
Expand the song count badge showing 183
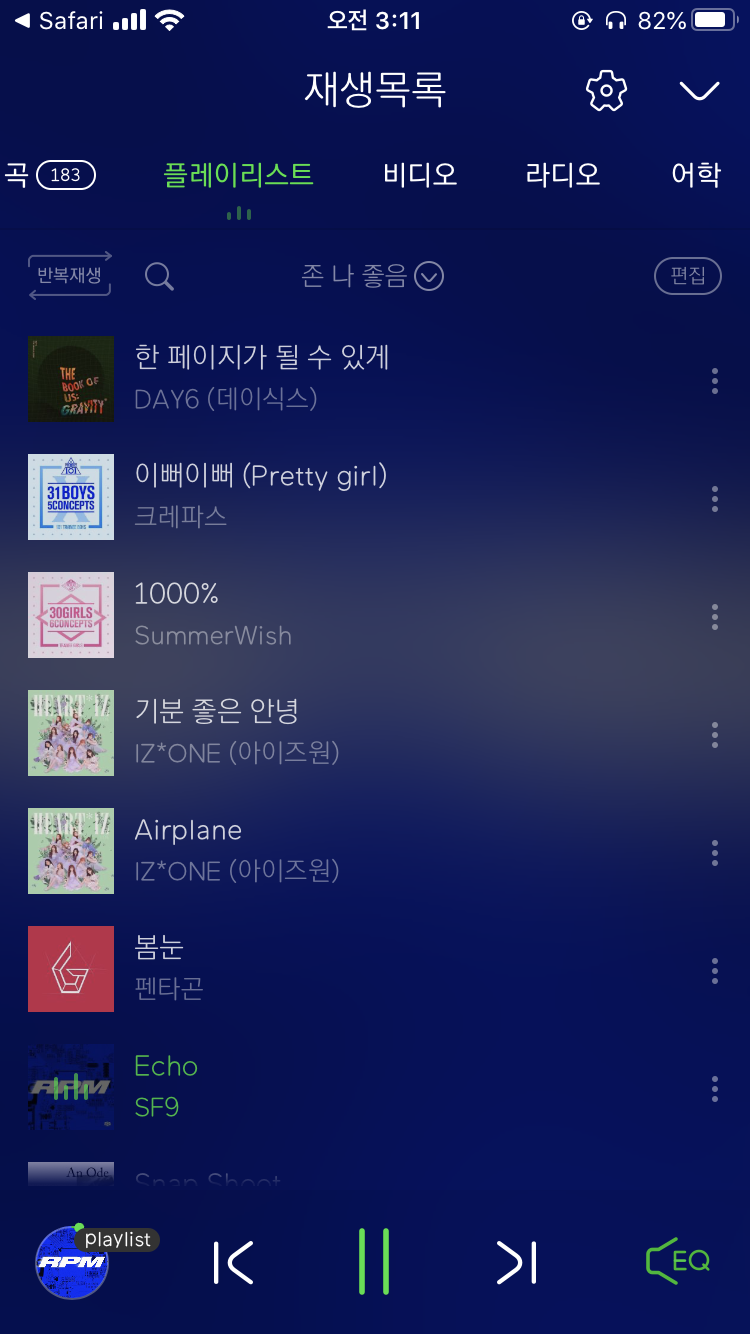64,174
